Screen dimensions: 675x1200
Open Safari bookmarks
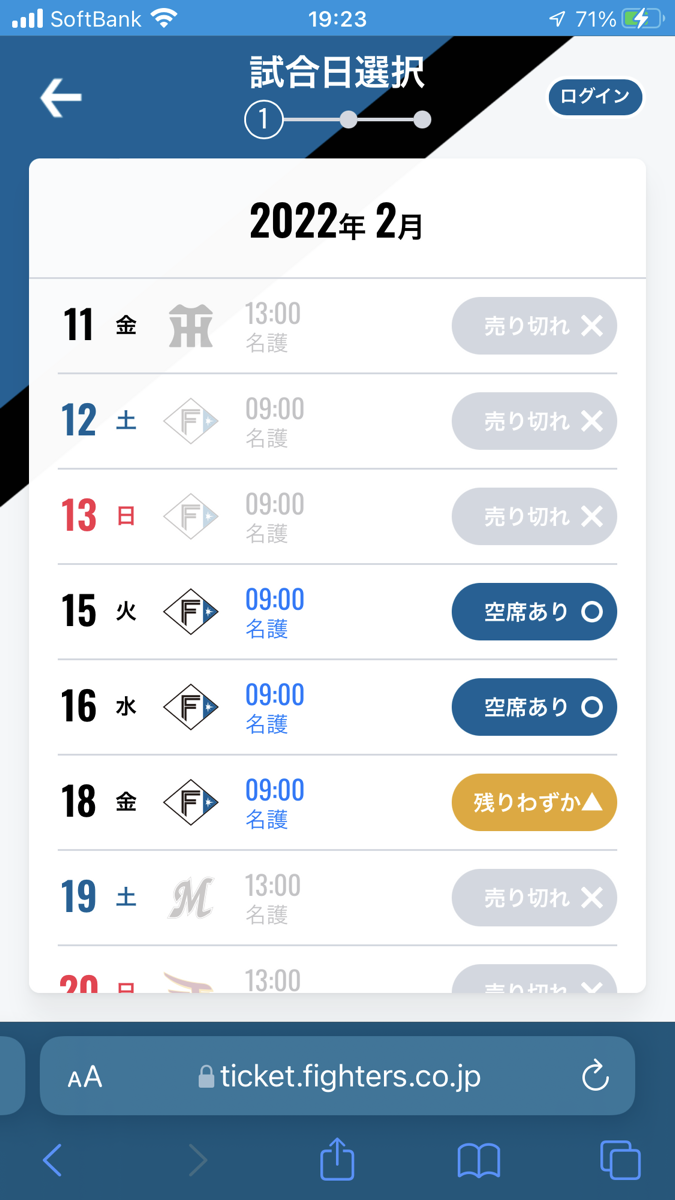(x=479, y=1160)
